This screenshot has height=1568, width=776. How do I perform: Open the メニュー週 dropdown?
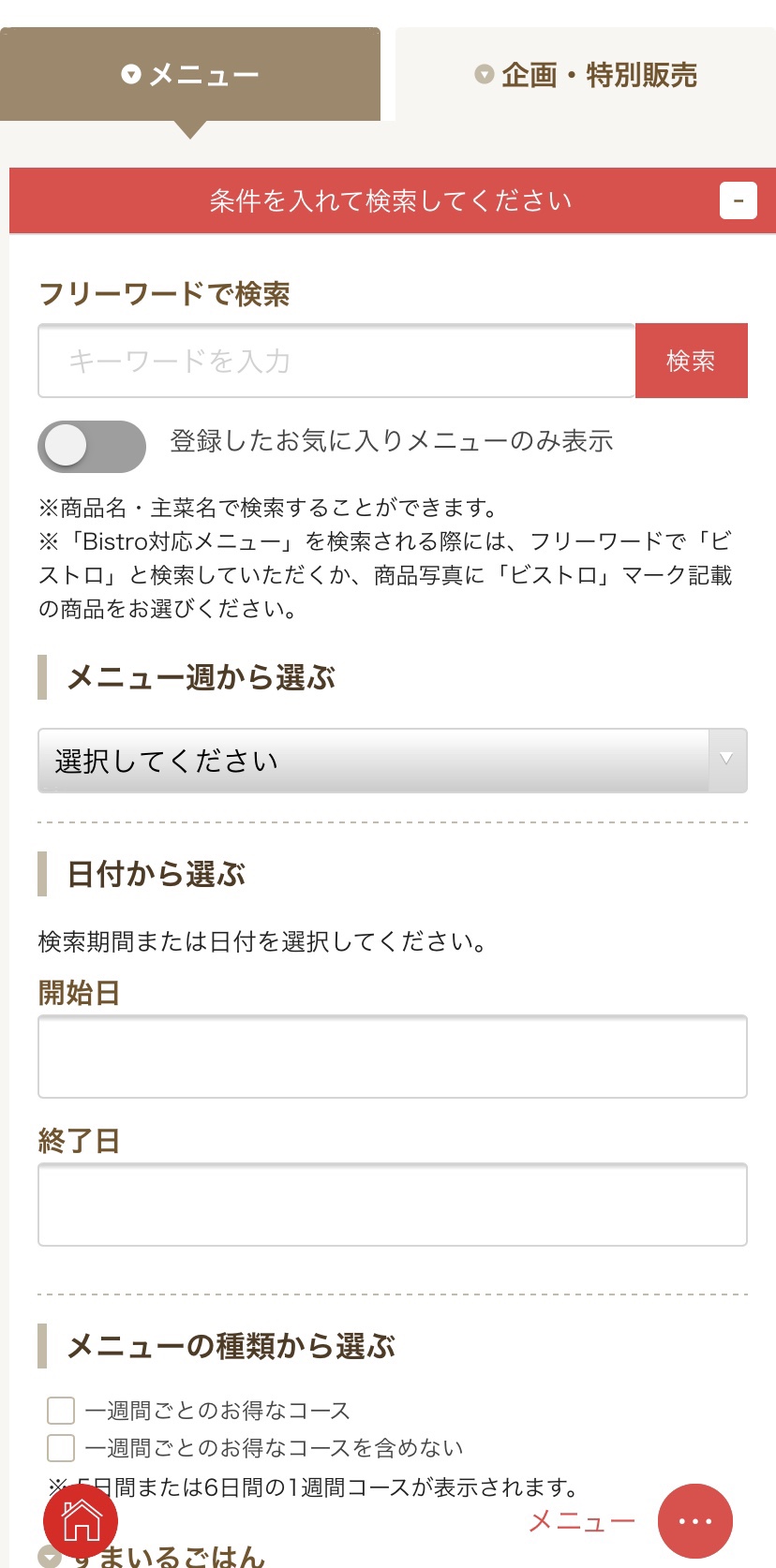[x=393, y=761]
